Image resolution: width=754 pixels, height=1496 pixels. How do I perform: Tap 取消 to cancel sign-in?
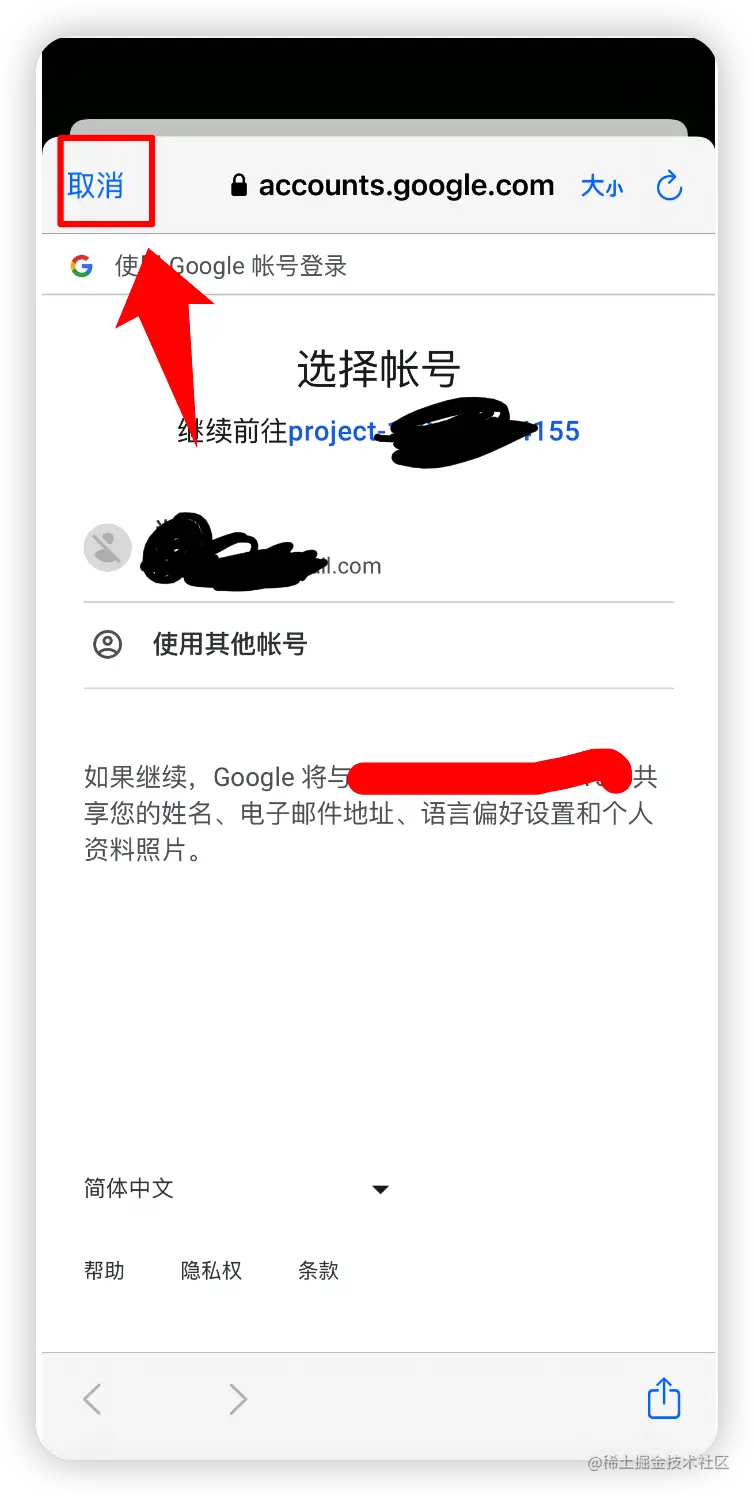coord(95,185)
